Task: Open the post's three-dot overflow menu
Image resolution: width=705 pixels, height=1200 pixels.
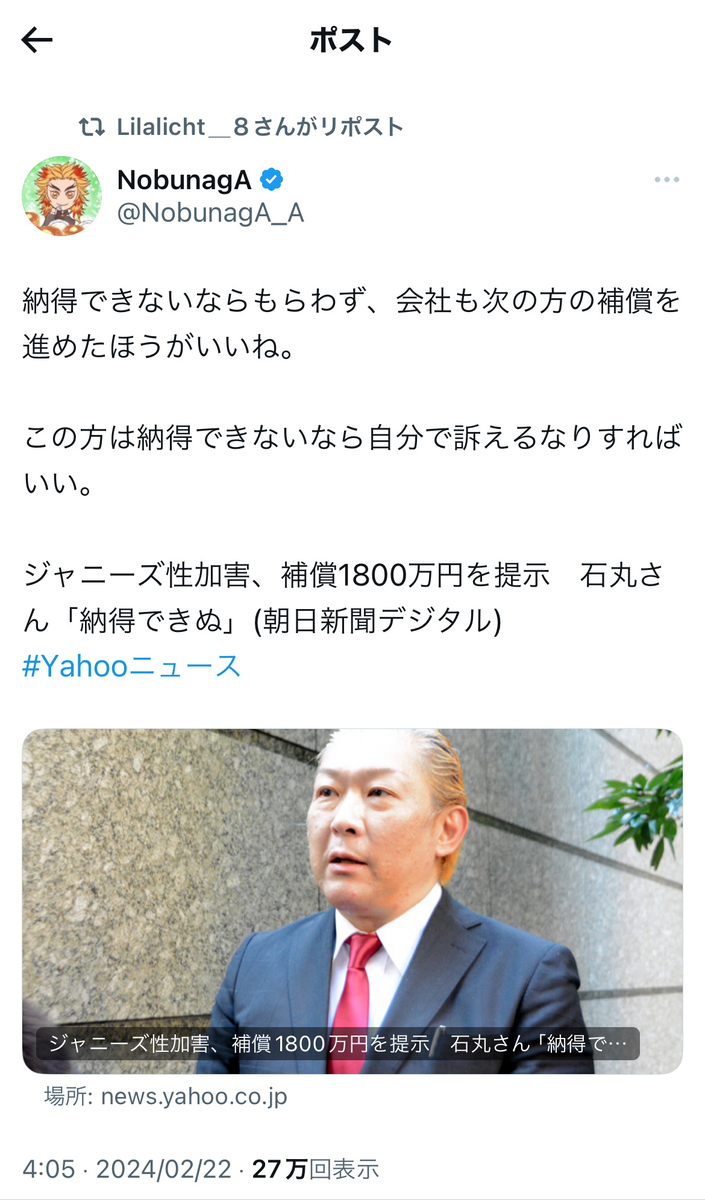Action: click(x=667, y=180)
